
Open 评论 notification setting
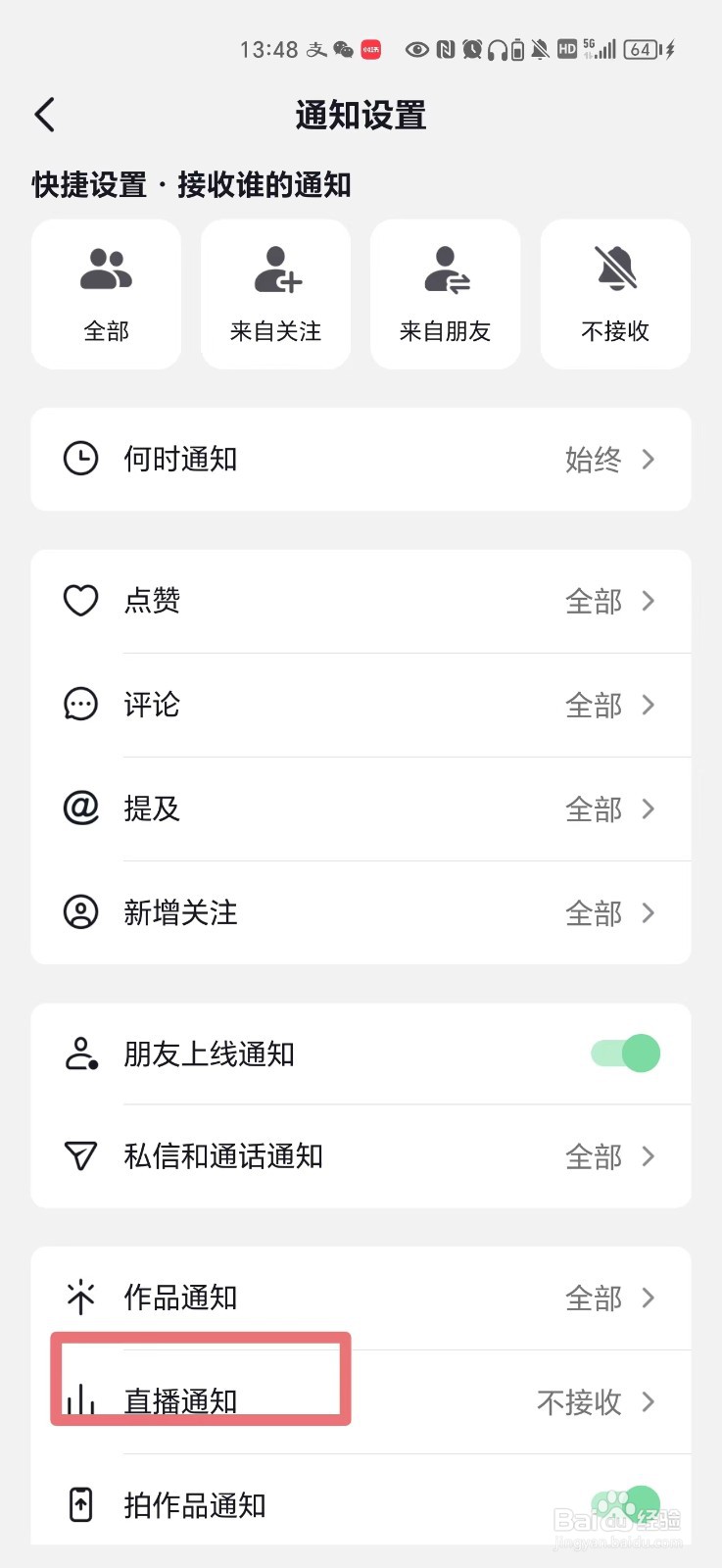(x=361, y=705)
